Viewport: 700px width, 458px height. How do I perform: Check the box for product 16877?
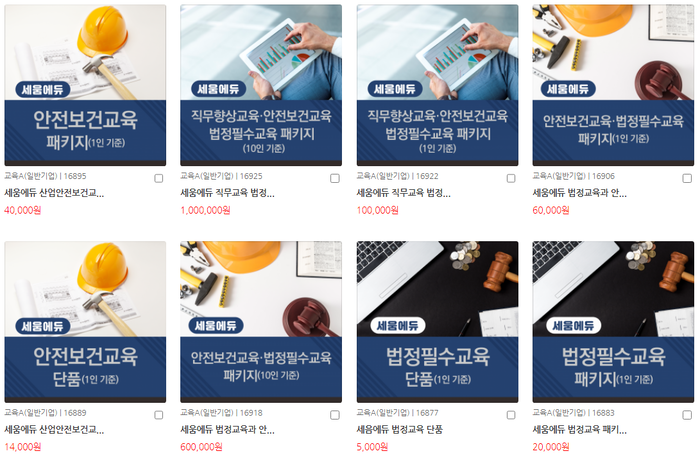(x=511, y=414)
